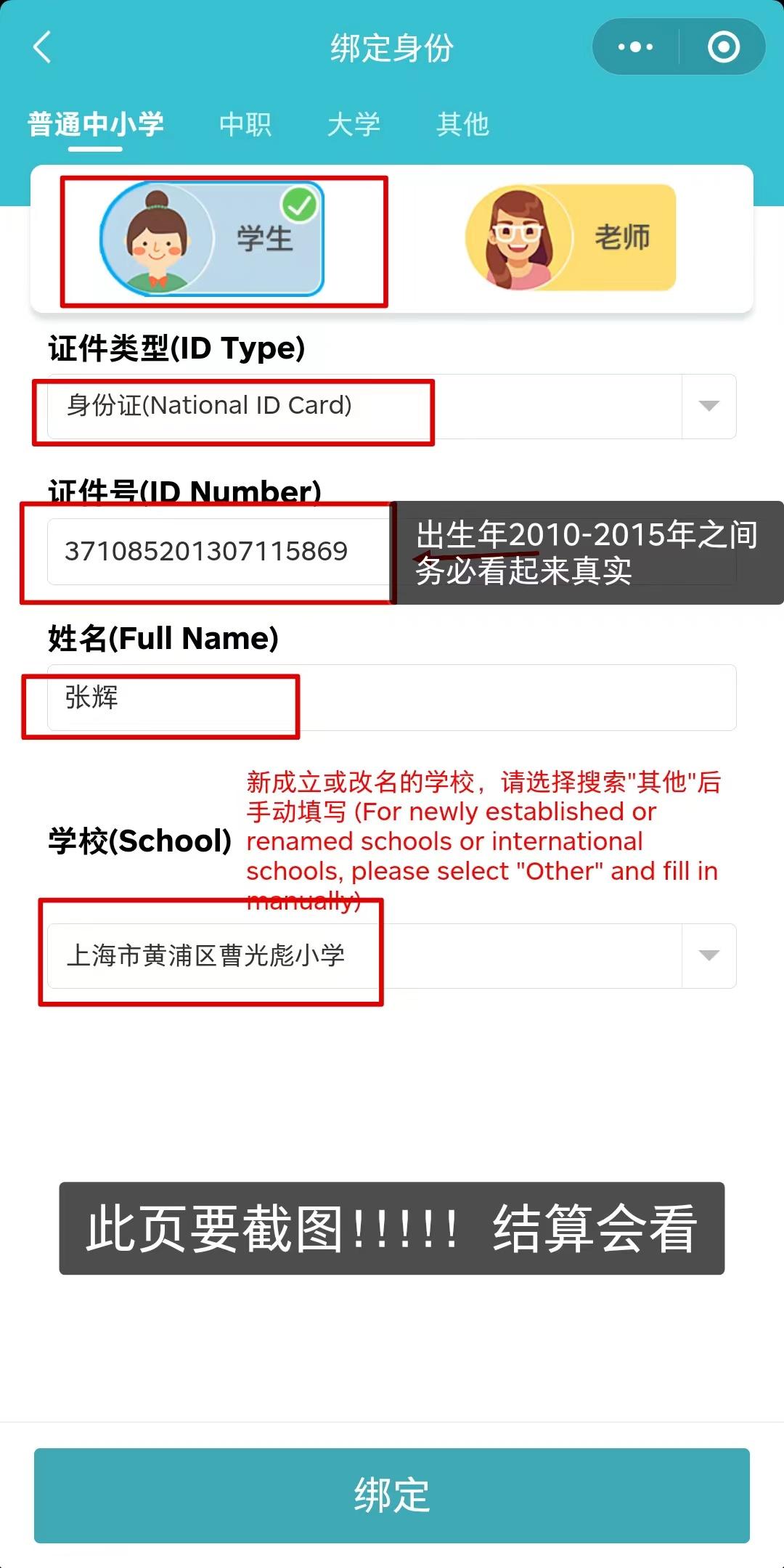Viewport: 784px width, 1568px height.
Task: Open the three-dot mini program menu
Action: [x=635, y=47]
